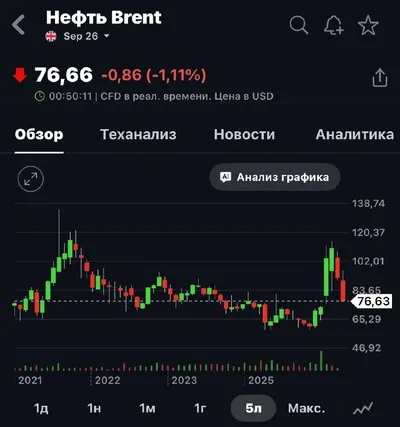Choose the 1м chart range
Screen dimensions: 400x427
[147, 408]
